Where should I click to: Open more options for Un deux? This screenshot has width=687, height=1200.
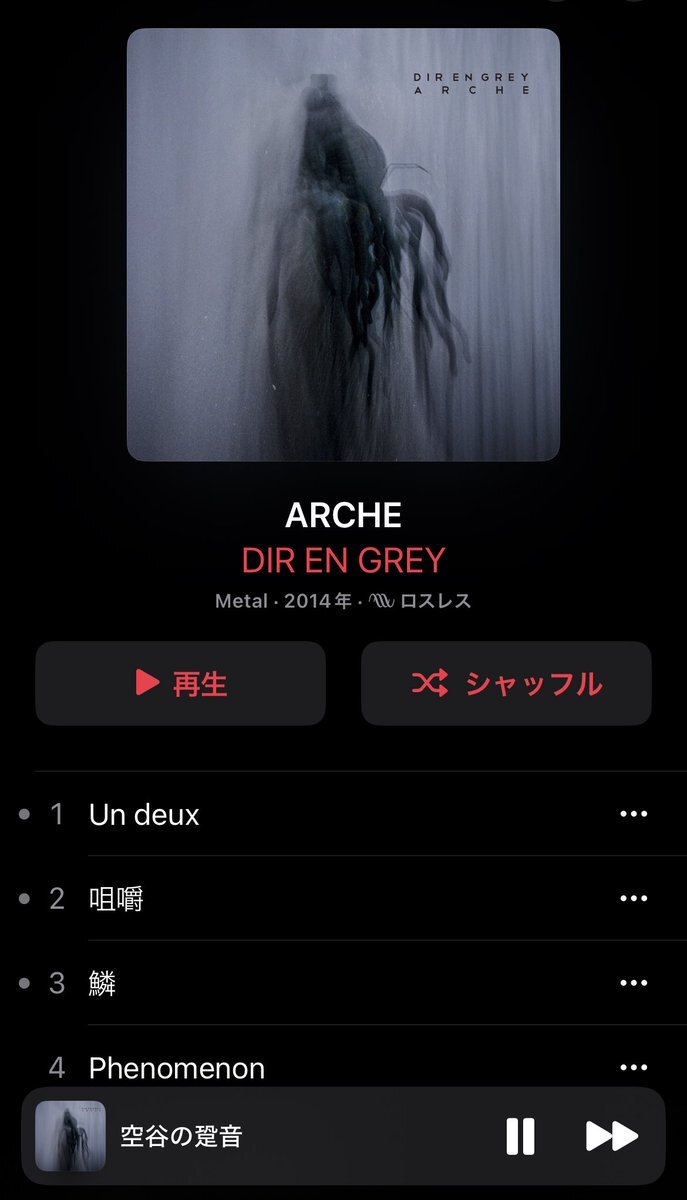pos(633,814)
